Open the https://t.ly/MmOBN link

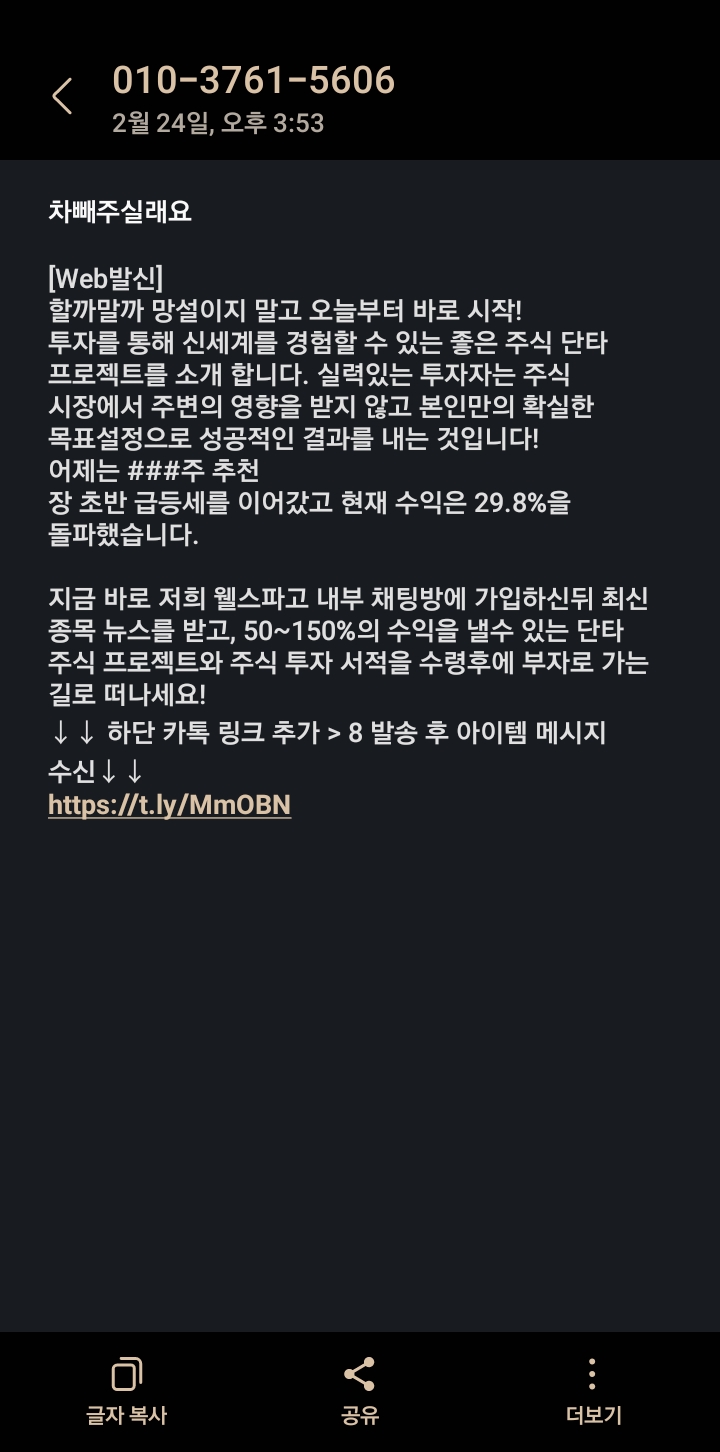pos(170,805)
